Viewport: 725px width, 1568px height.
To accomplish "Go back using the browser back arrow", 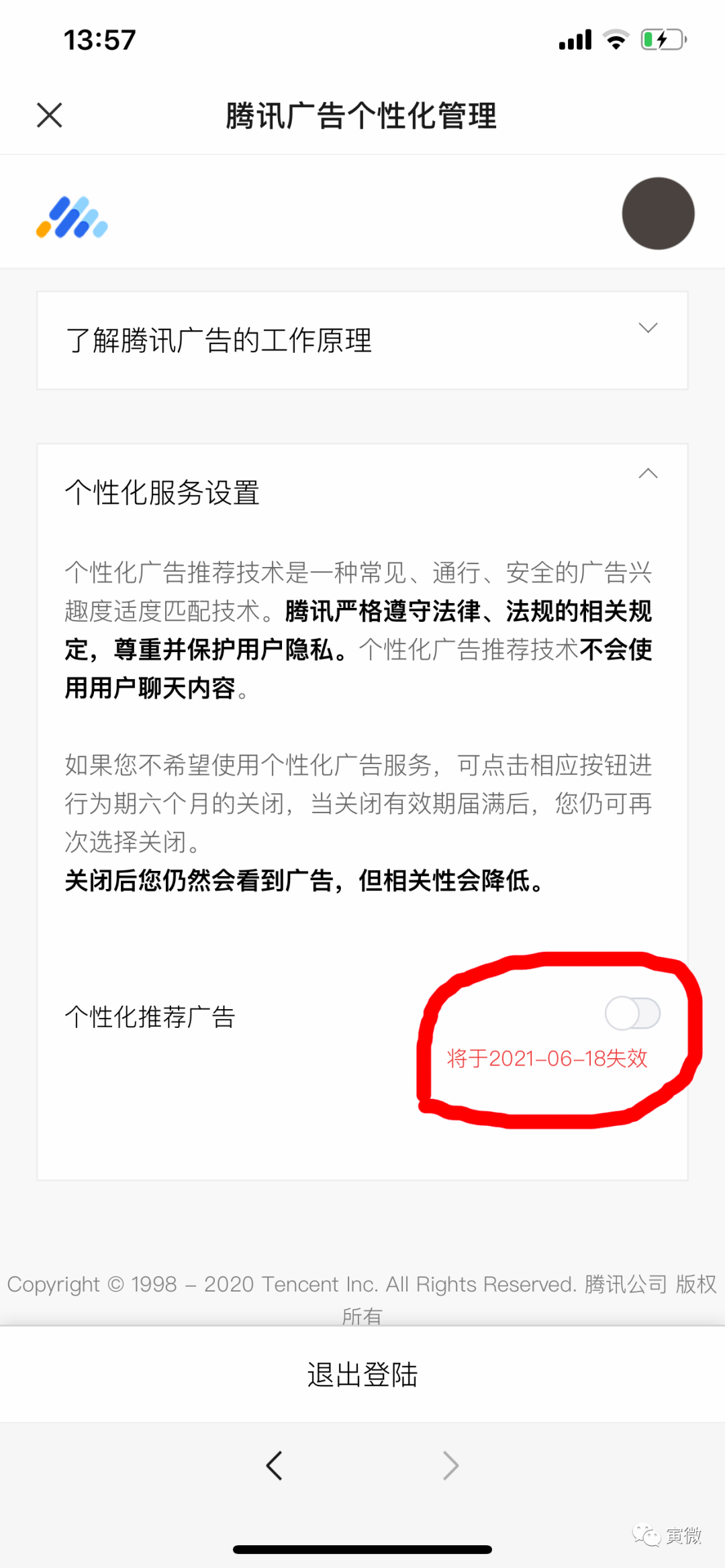I will (x=274, y=1465).
